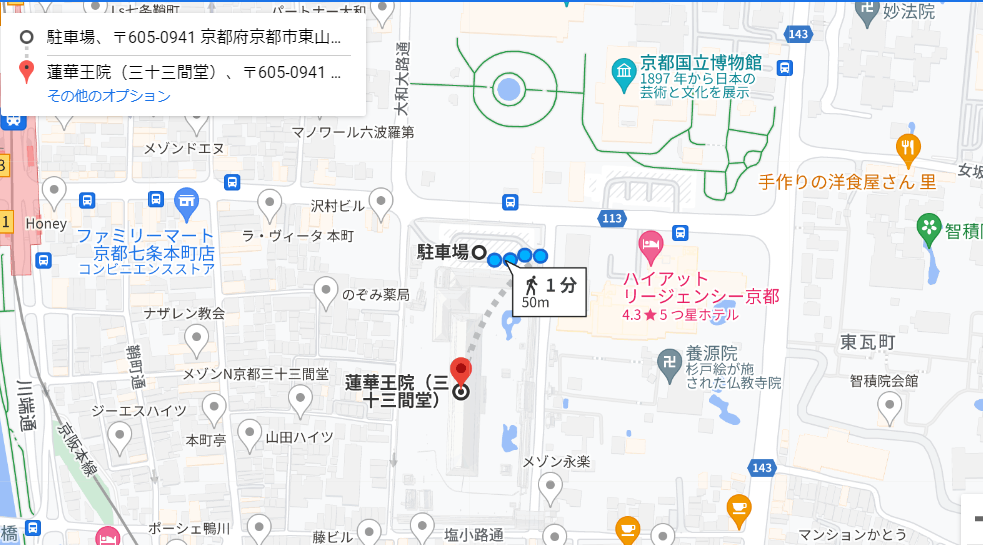The image size is (983, 545).
Task: Tap the ファミリーマート 京都七条本町店 store marker
Action: [x=186, y=204]
